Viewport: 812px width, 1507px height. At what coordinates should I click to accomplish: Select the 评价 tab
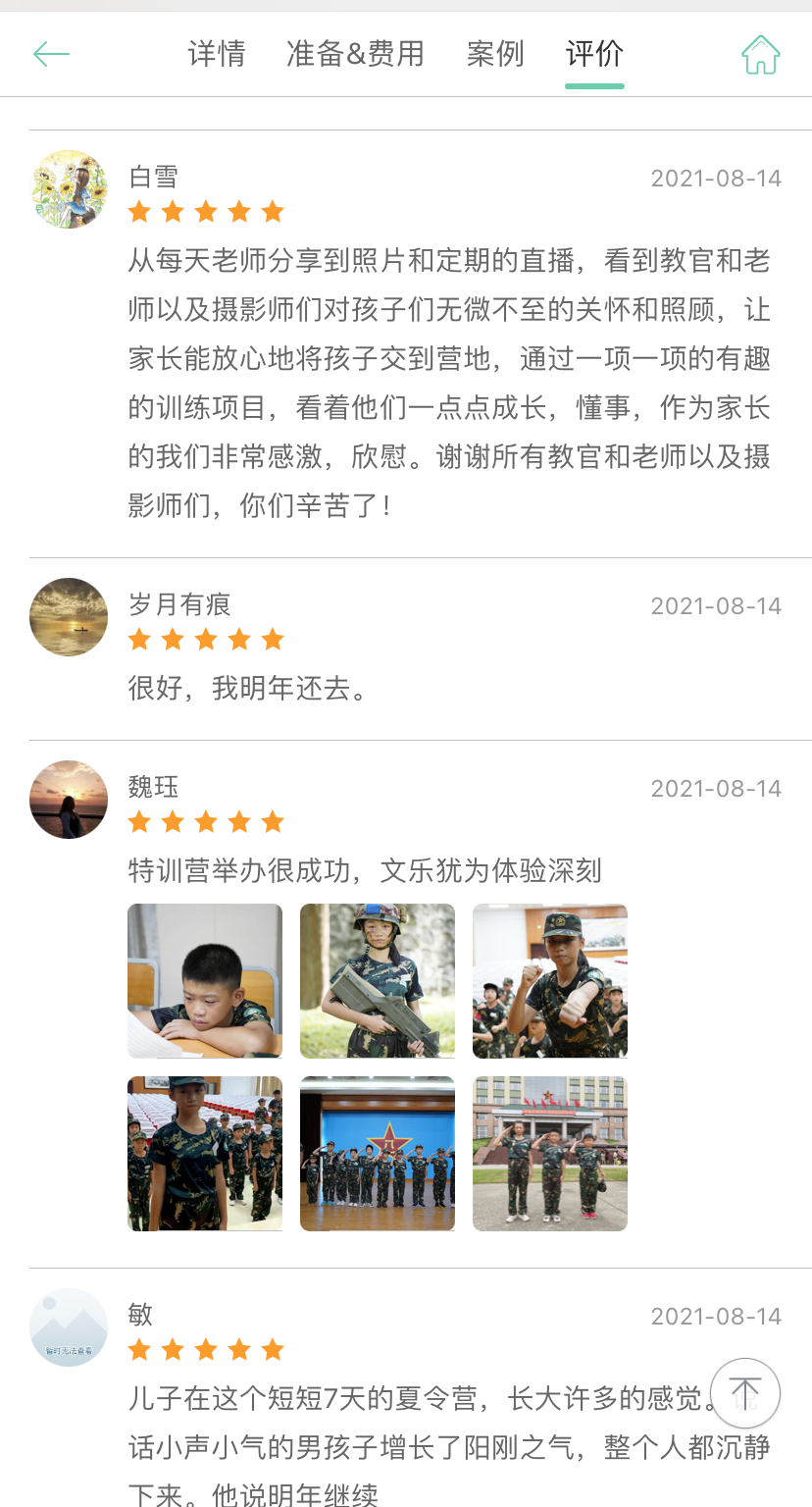click(x=594, y=54)
